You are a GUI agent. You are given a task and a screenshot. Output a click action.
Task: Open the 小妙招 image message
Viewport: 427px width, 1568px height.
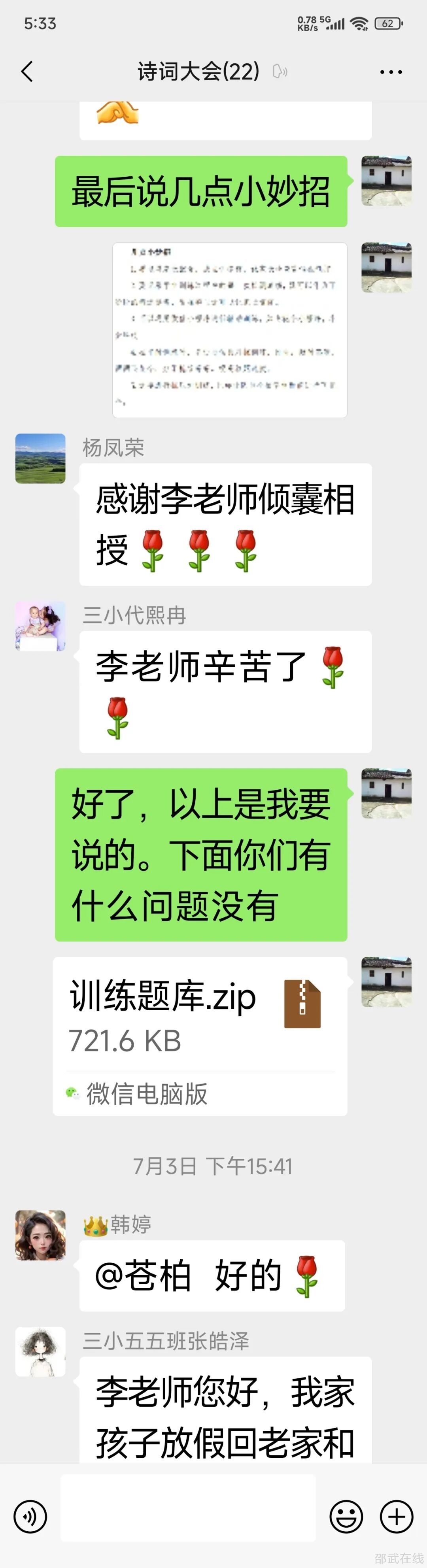point(230,330)
